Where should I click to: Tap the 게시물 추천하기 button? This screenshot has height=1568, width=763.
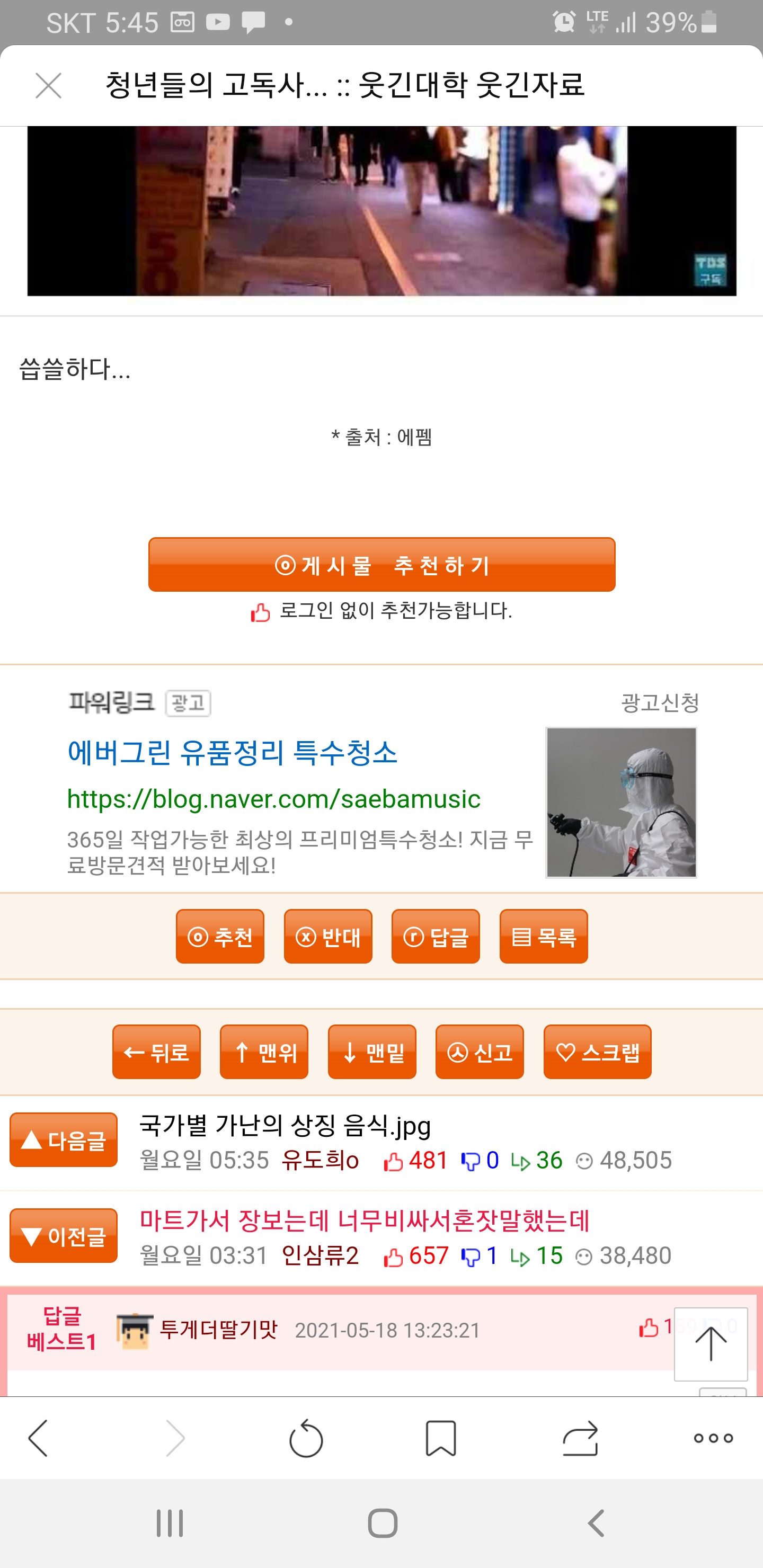point(382,565)
